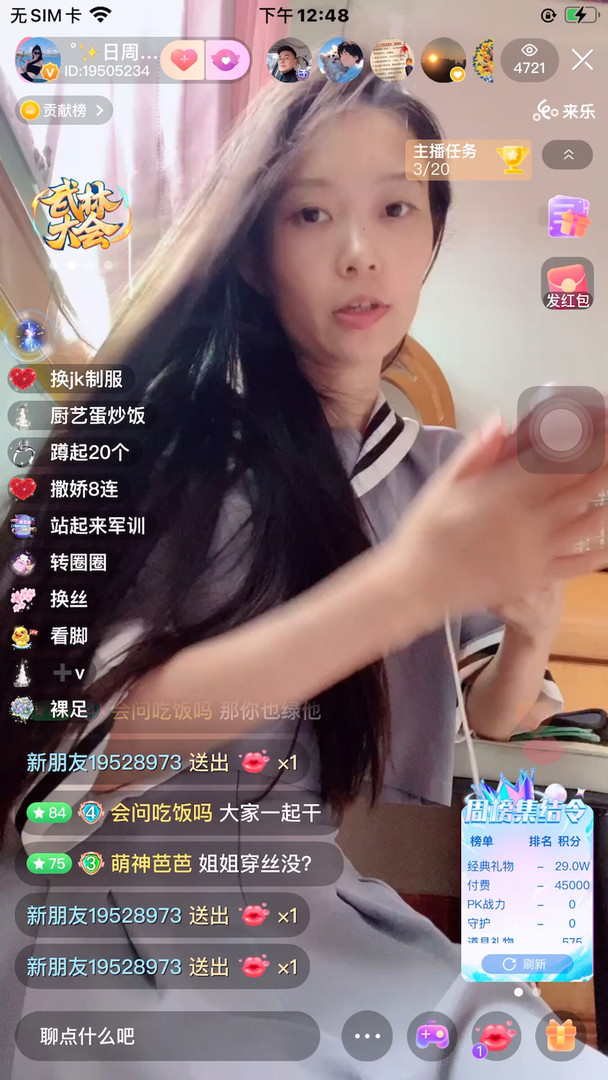Close the live stream
This screenshot has height=1080, width=608.
tap(582, 60)
